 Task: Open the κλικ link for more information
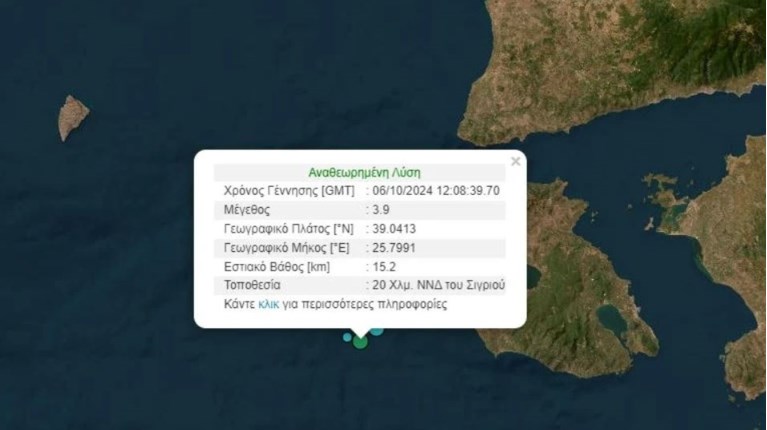(268, 304)
